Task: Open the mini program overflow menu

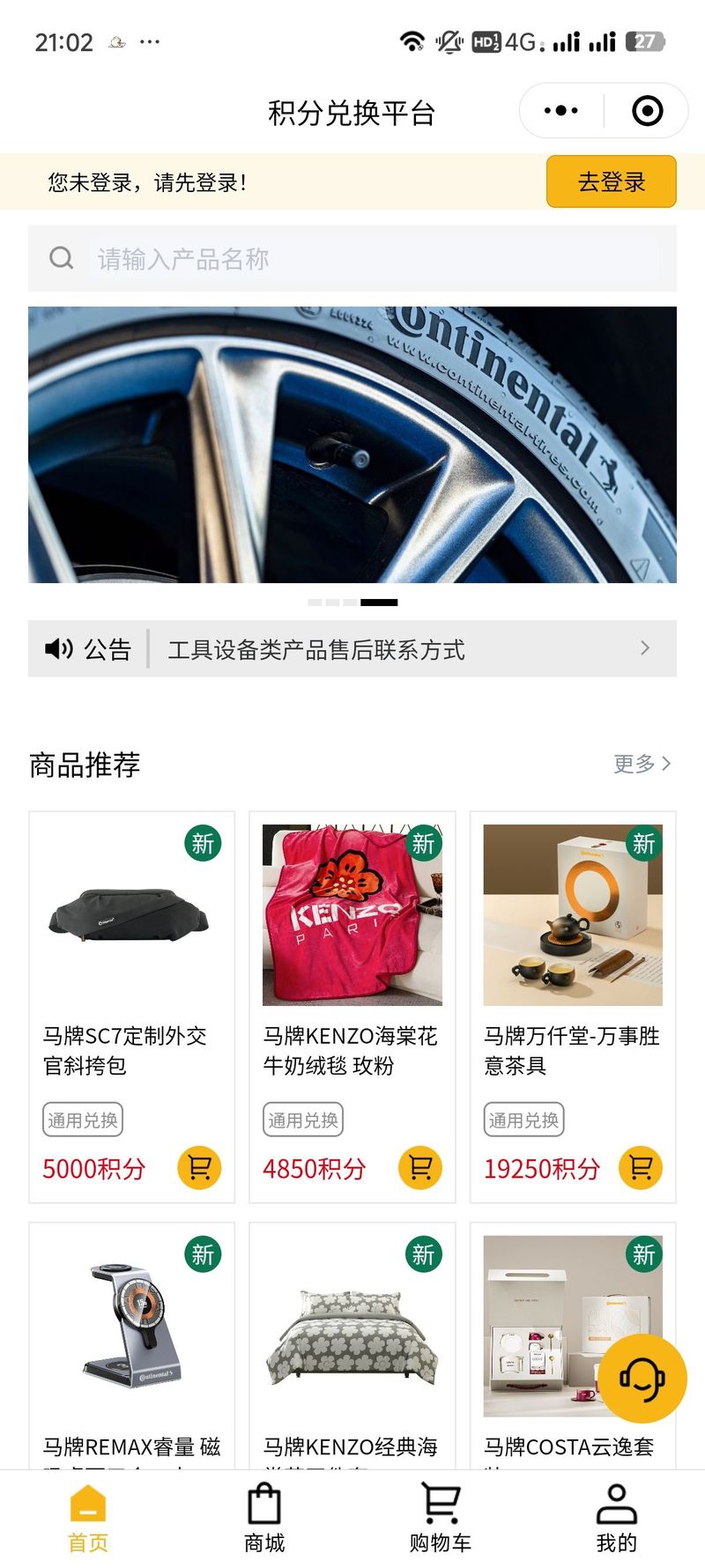Action: pyautogui.click(x=561, y=111)
